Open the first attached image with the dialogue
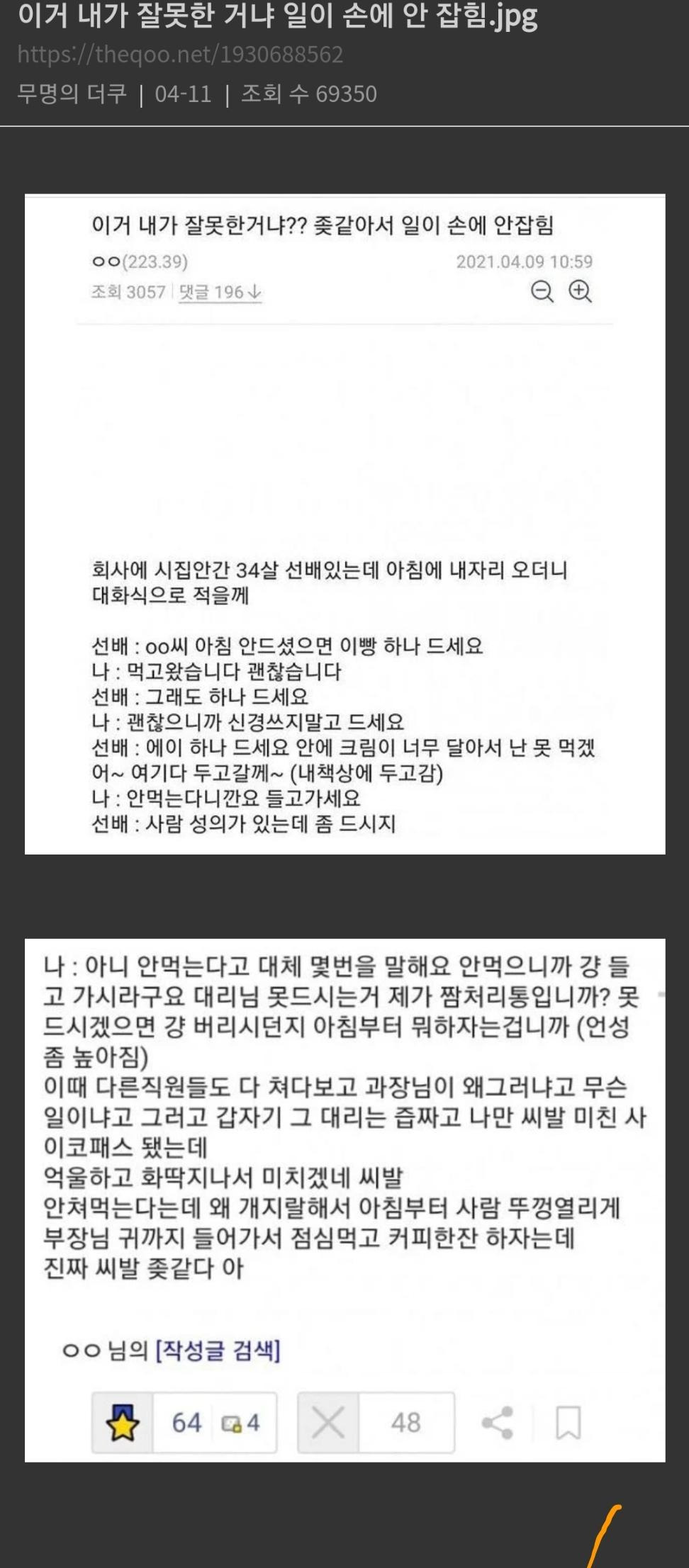 (345, 524)
